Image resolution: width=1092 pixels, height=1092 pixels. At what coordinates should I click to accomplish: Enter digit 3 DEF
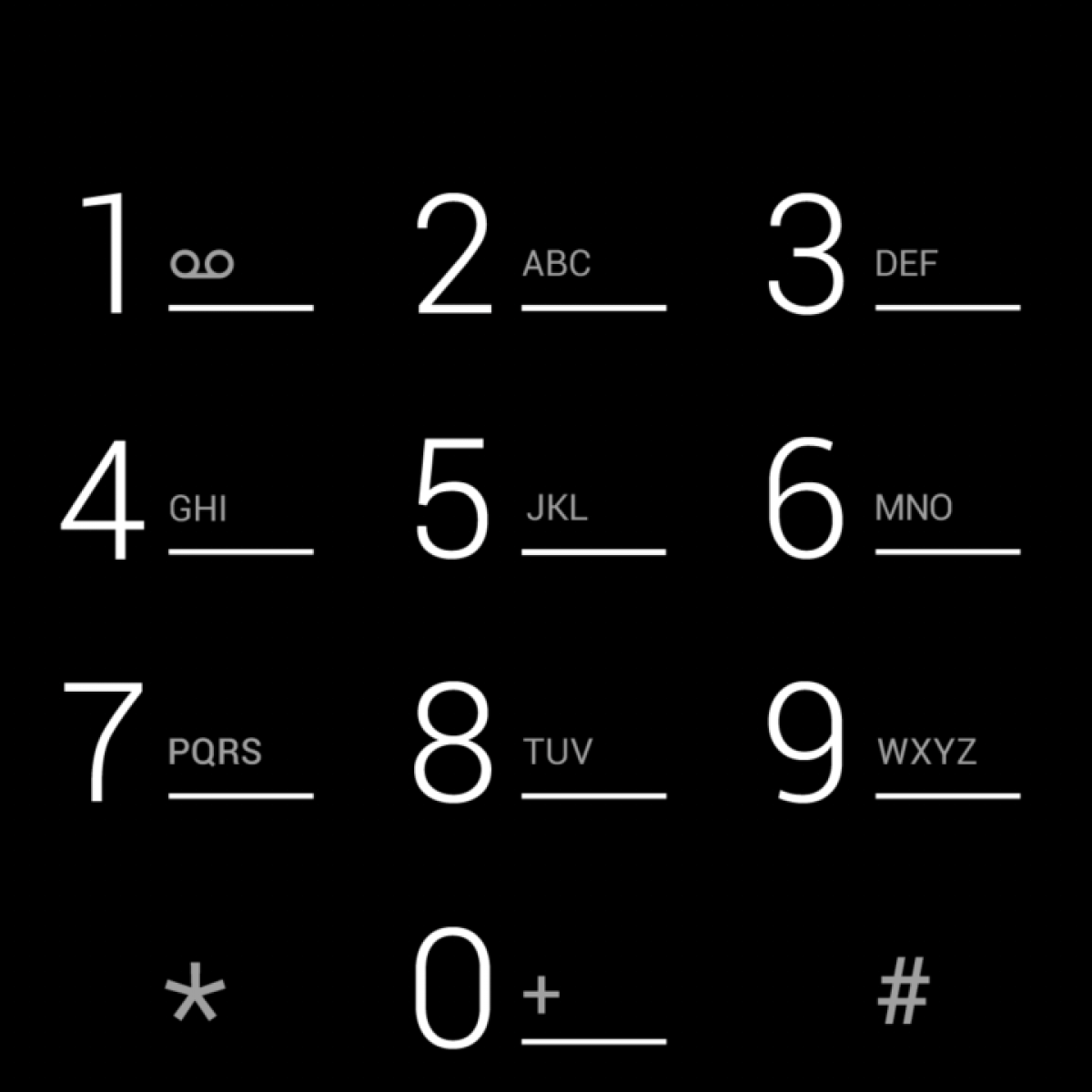coord(896,255)
